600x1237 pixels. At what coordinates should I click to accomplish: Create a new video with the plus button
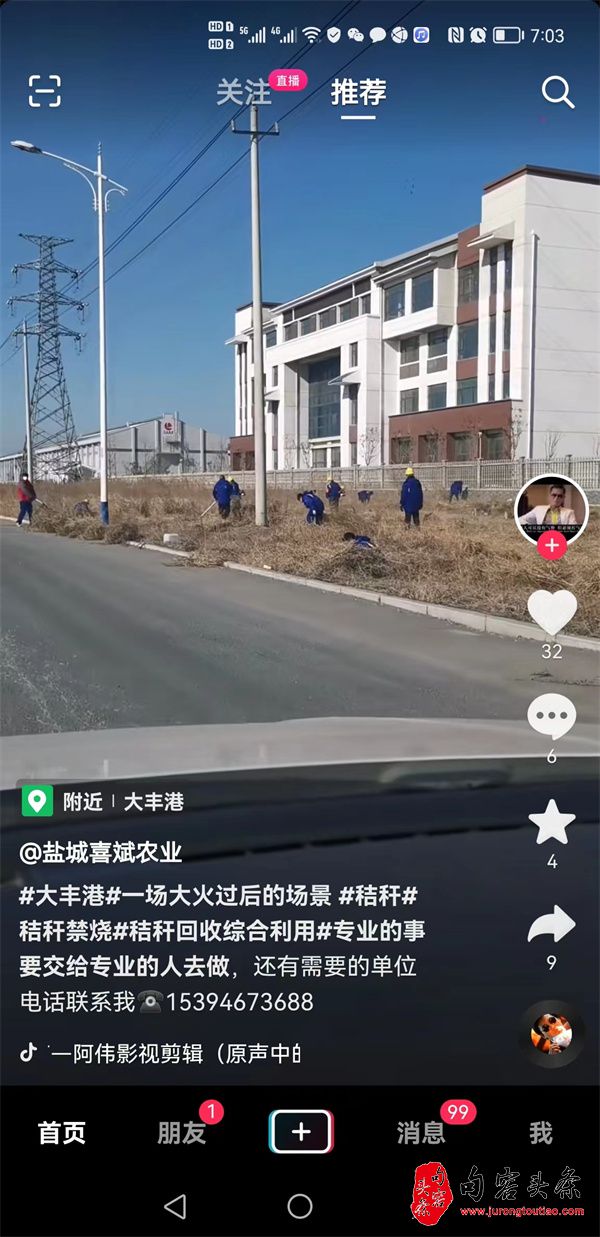click(x=301, y=1132)
